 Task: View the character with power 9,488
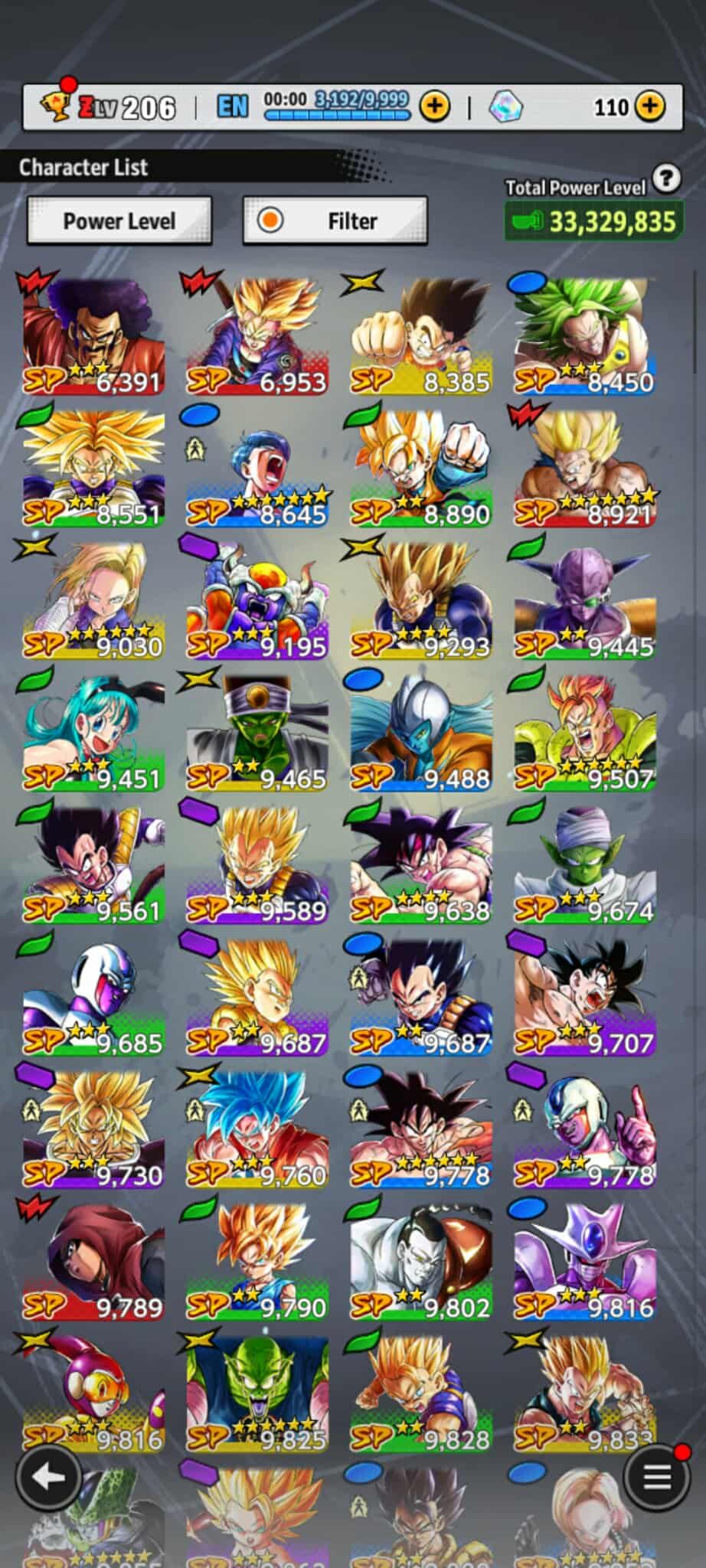click(x=421, y=734)
